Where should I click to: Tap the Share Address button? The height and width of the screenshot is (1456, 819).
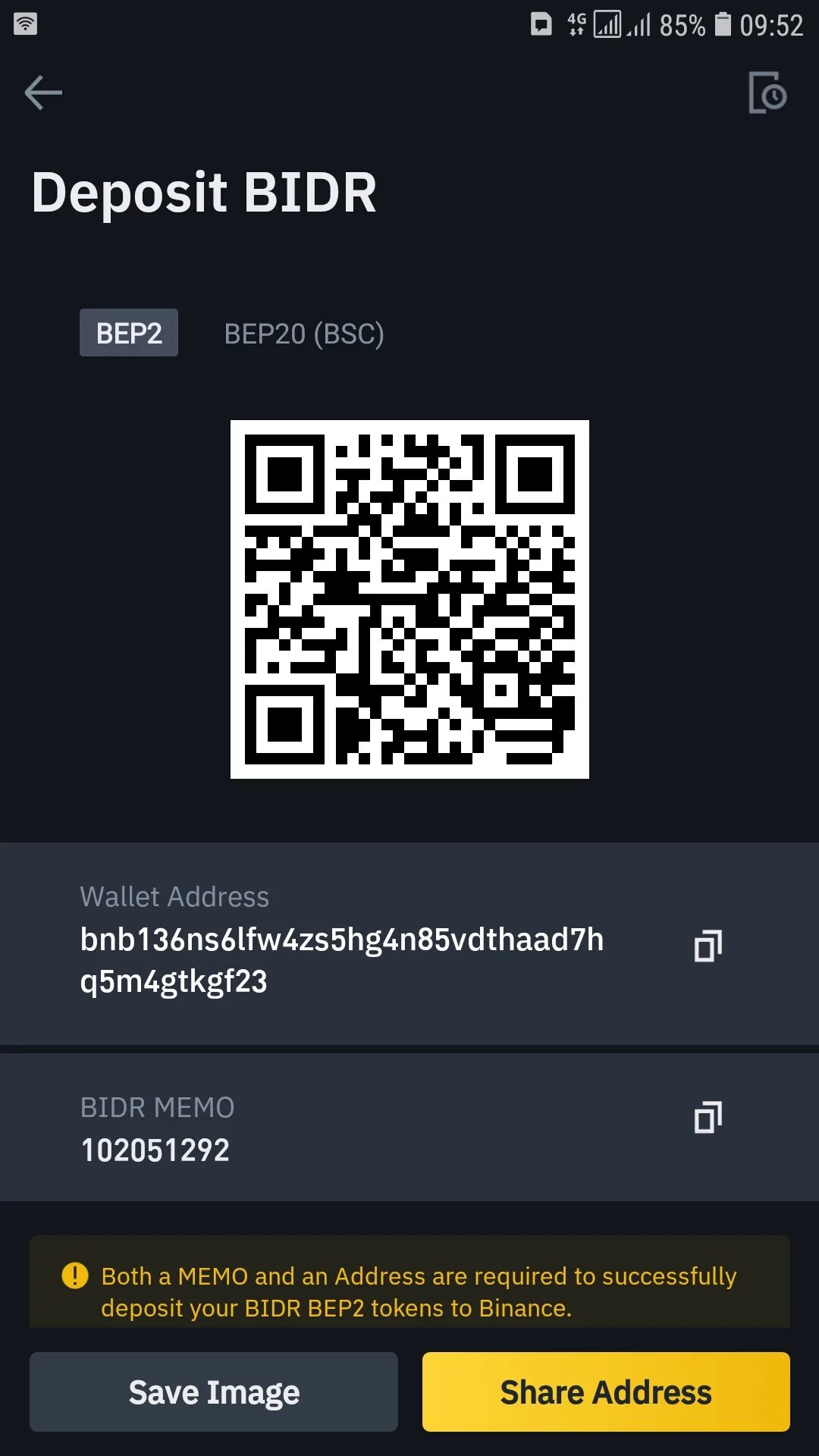(x=606, y=1392)
